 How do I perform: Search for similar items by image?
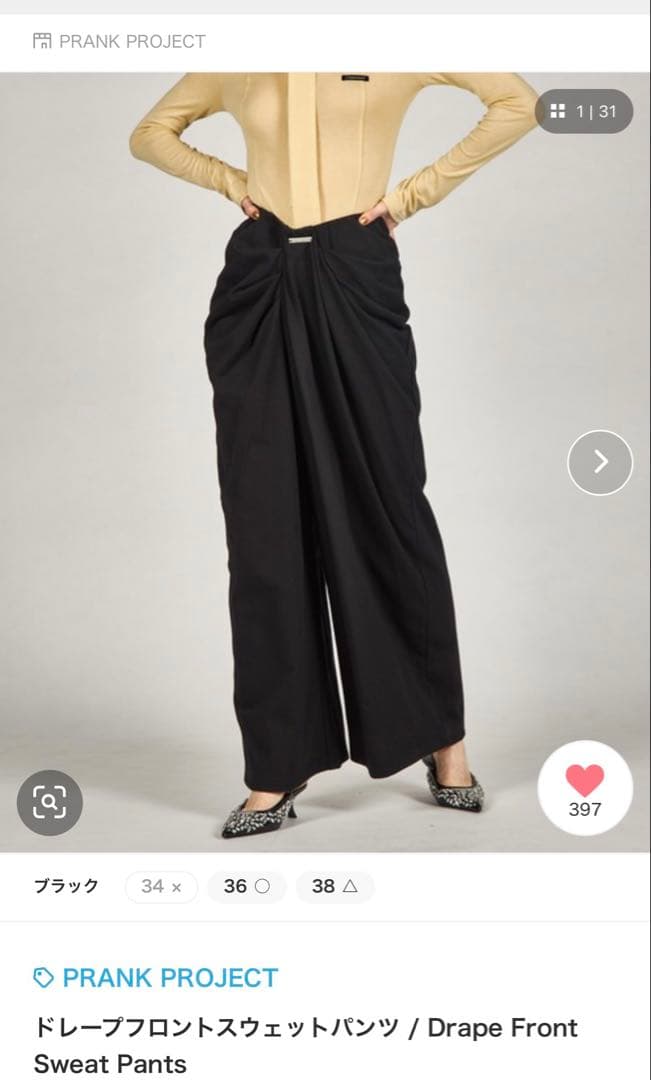[49, 802]
